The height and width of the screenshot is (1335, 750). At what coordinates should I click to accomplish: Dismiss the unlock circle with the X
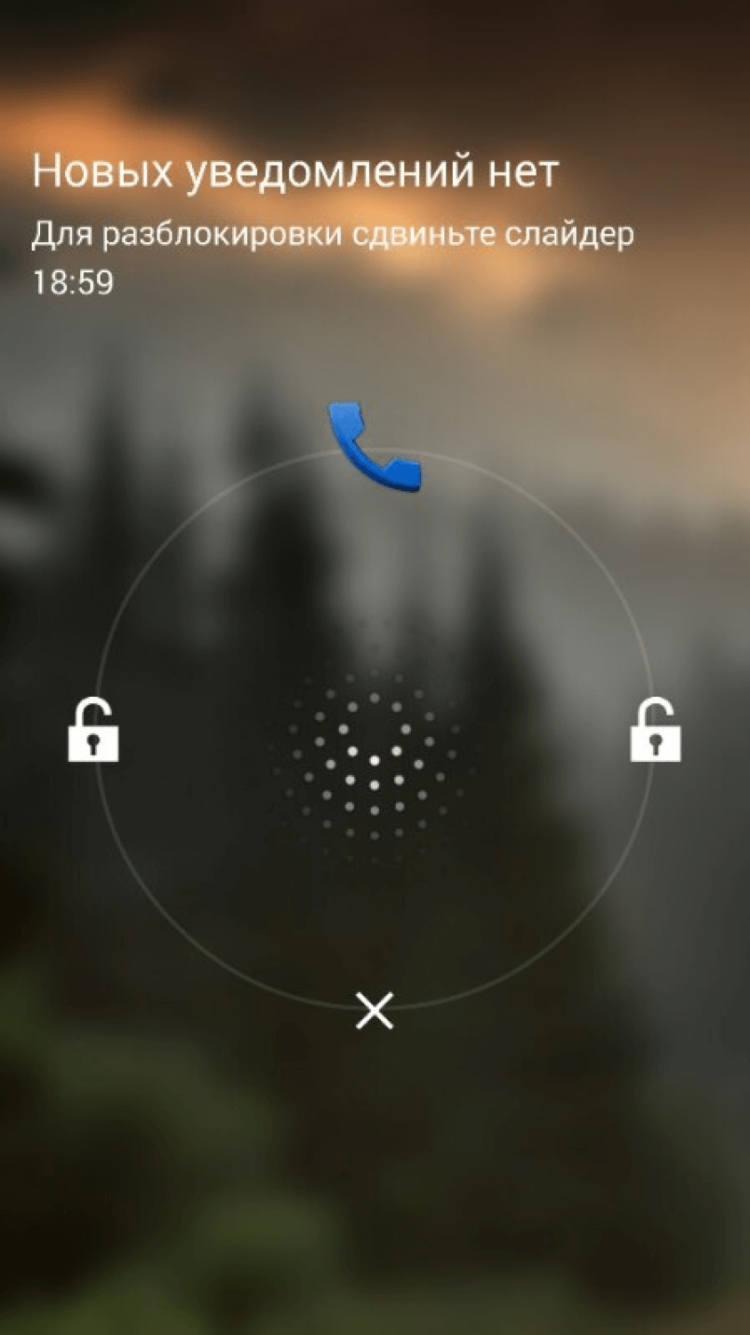click(x=374, y=1011)
